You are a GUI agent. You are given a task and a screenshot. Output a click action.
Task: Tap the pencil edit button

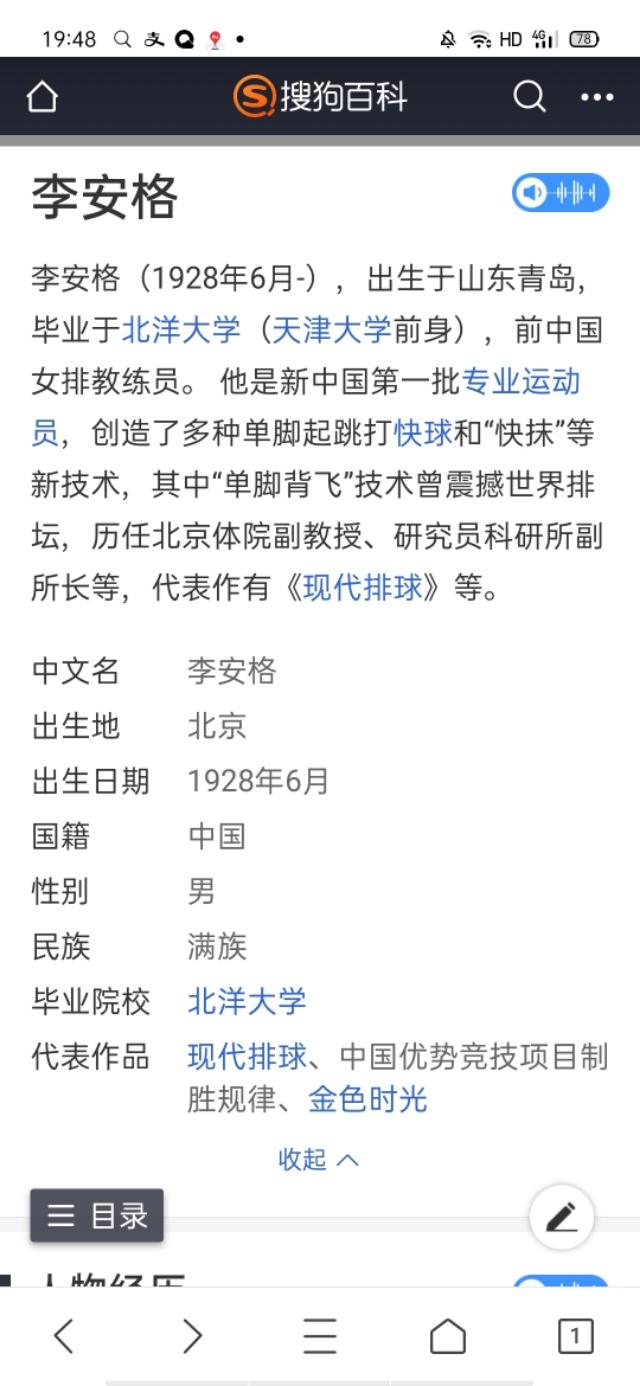coord(561,1217)
